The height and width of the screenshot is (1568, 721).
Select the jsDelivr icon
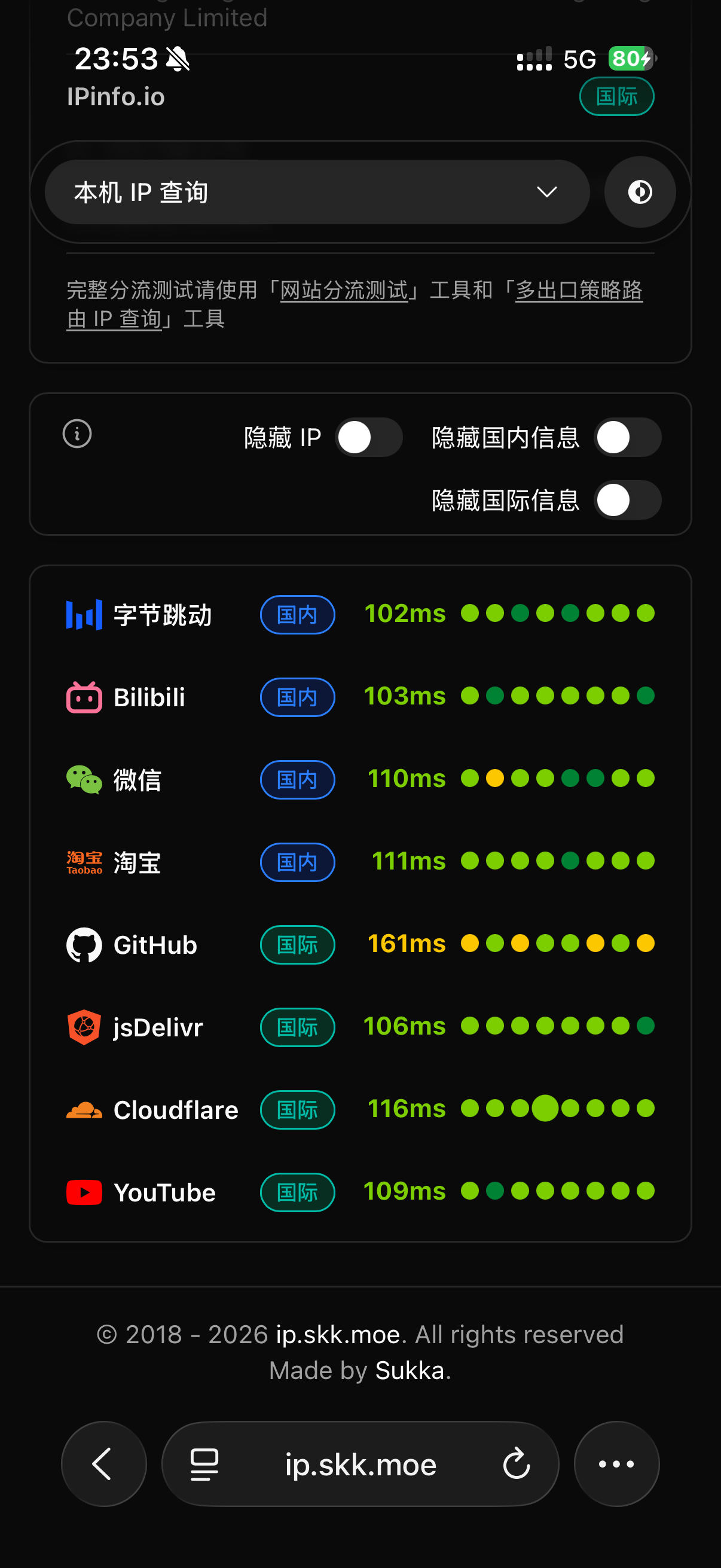click(x=84, y=1027)
